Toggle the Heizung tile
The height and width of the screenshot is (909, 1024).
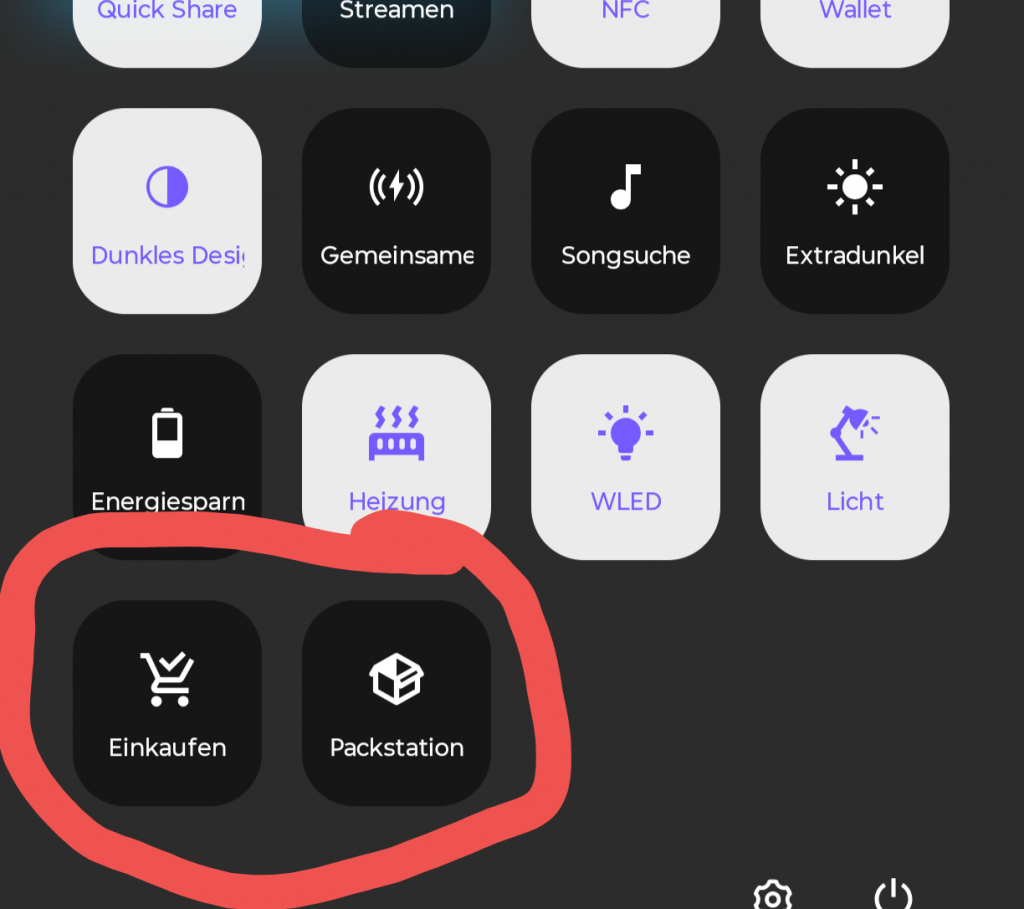(396, 455)
